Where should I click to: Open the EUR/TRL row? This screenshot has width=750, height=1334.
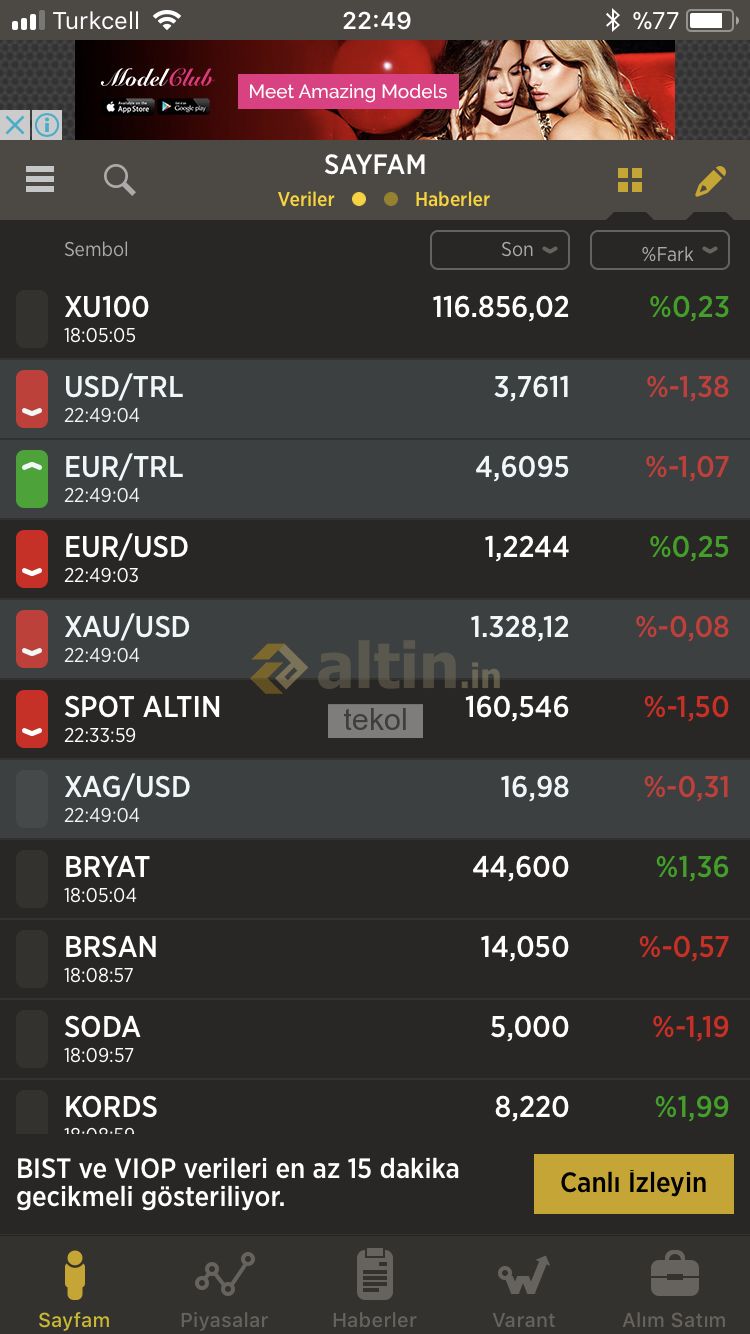tap(375, 480)
